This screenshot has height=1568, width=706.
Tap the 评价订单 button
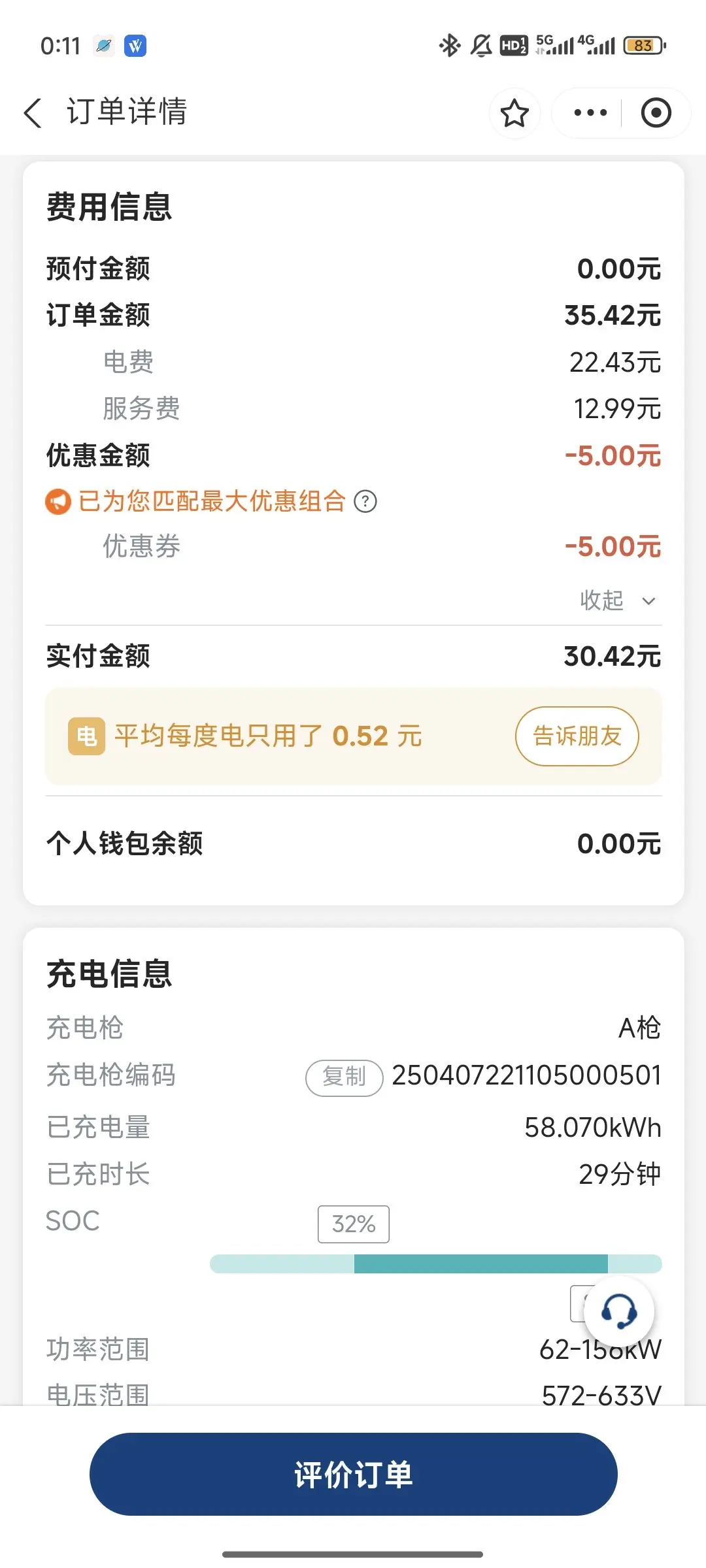point(354,1475)
